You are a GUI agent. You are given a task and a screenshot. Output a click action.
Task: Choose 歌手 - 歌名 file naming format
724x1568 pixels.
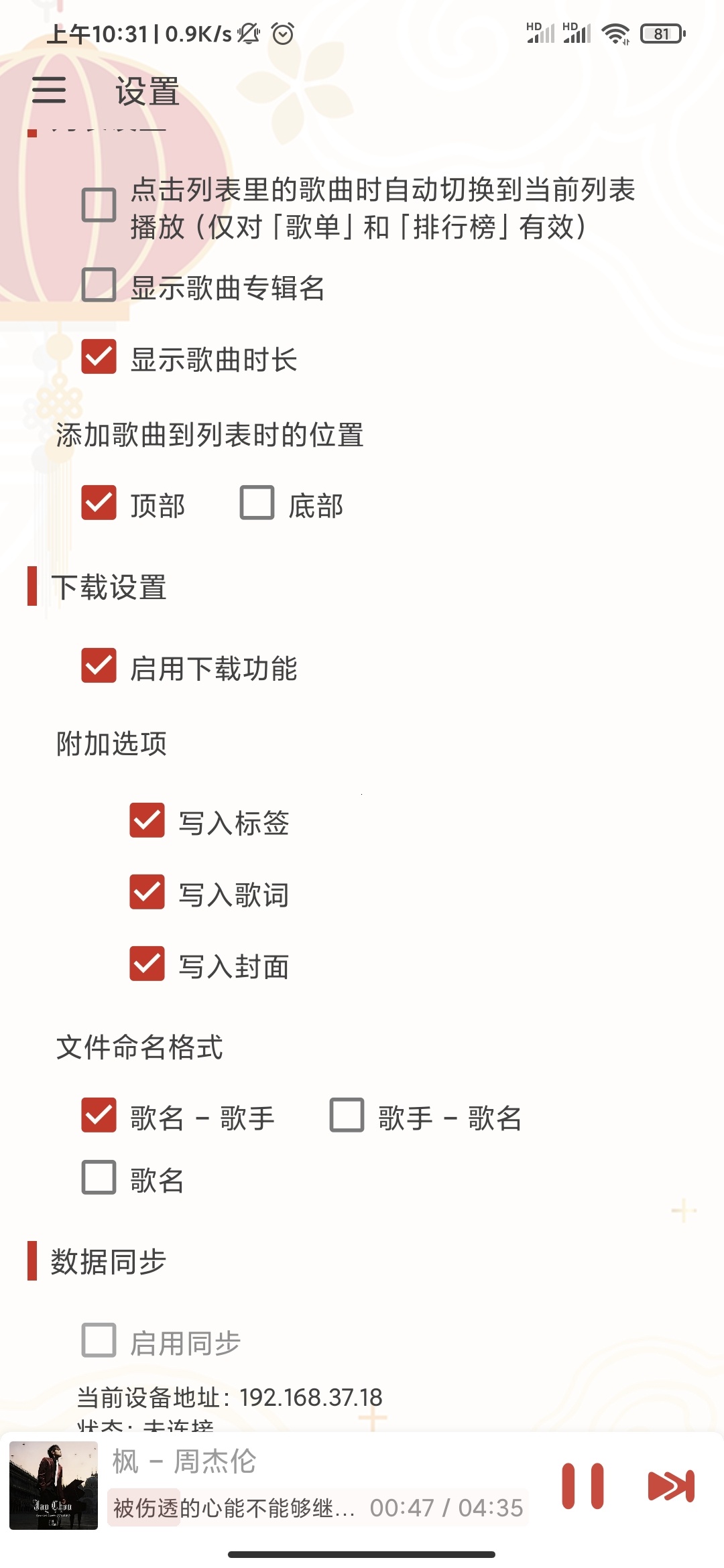(347, 1115)
